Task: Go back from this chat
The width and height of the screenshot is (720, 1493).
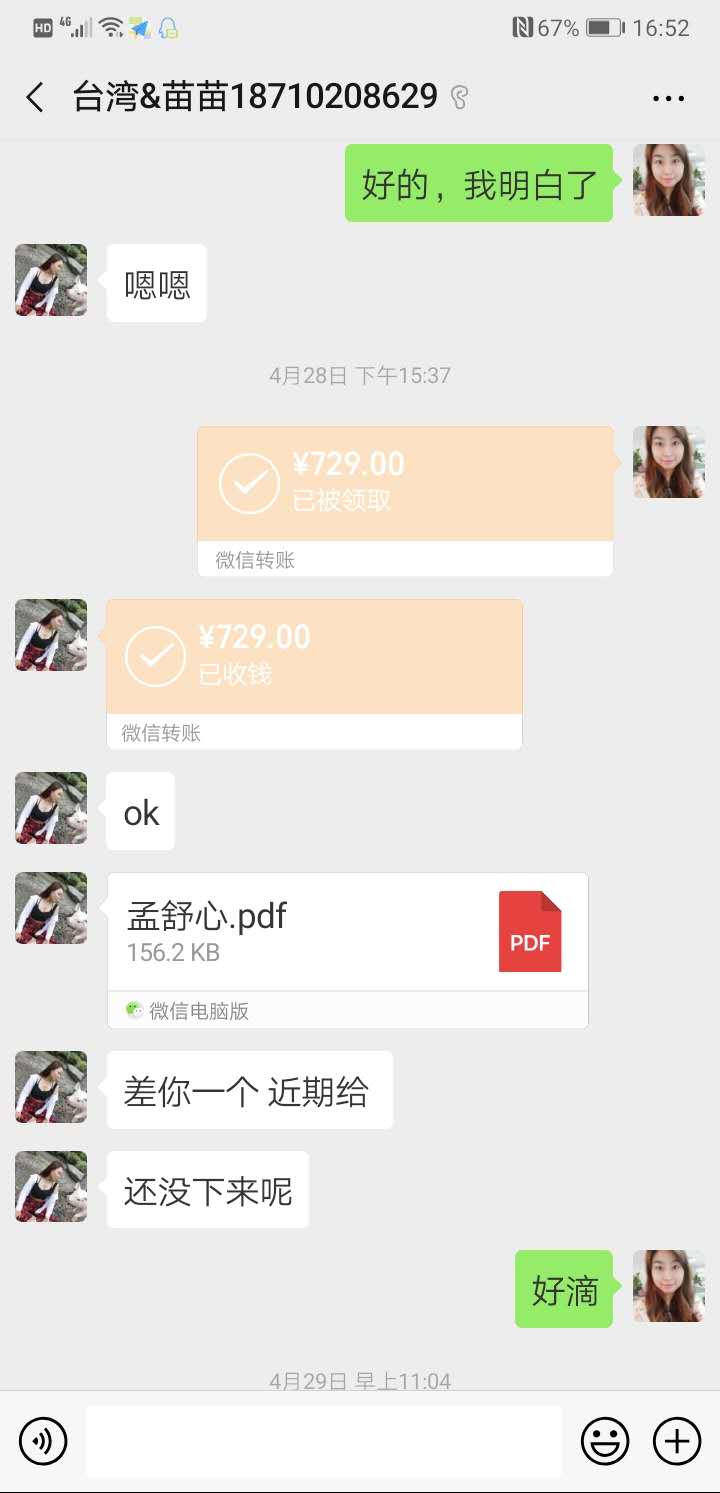Action: [x=35, y=97]
